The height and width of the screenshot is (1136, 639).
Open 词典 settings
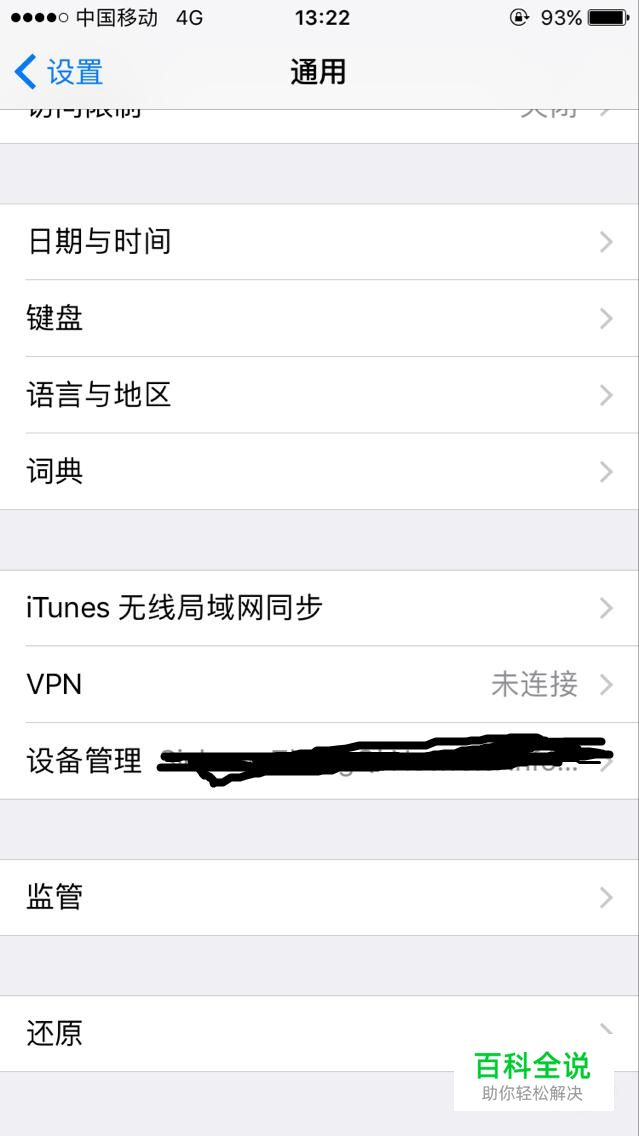coord(319,471)
